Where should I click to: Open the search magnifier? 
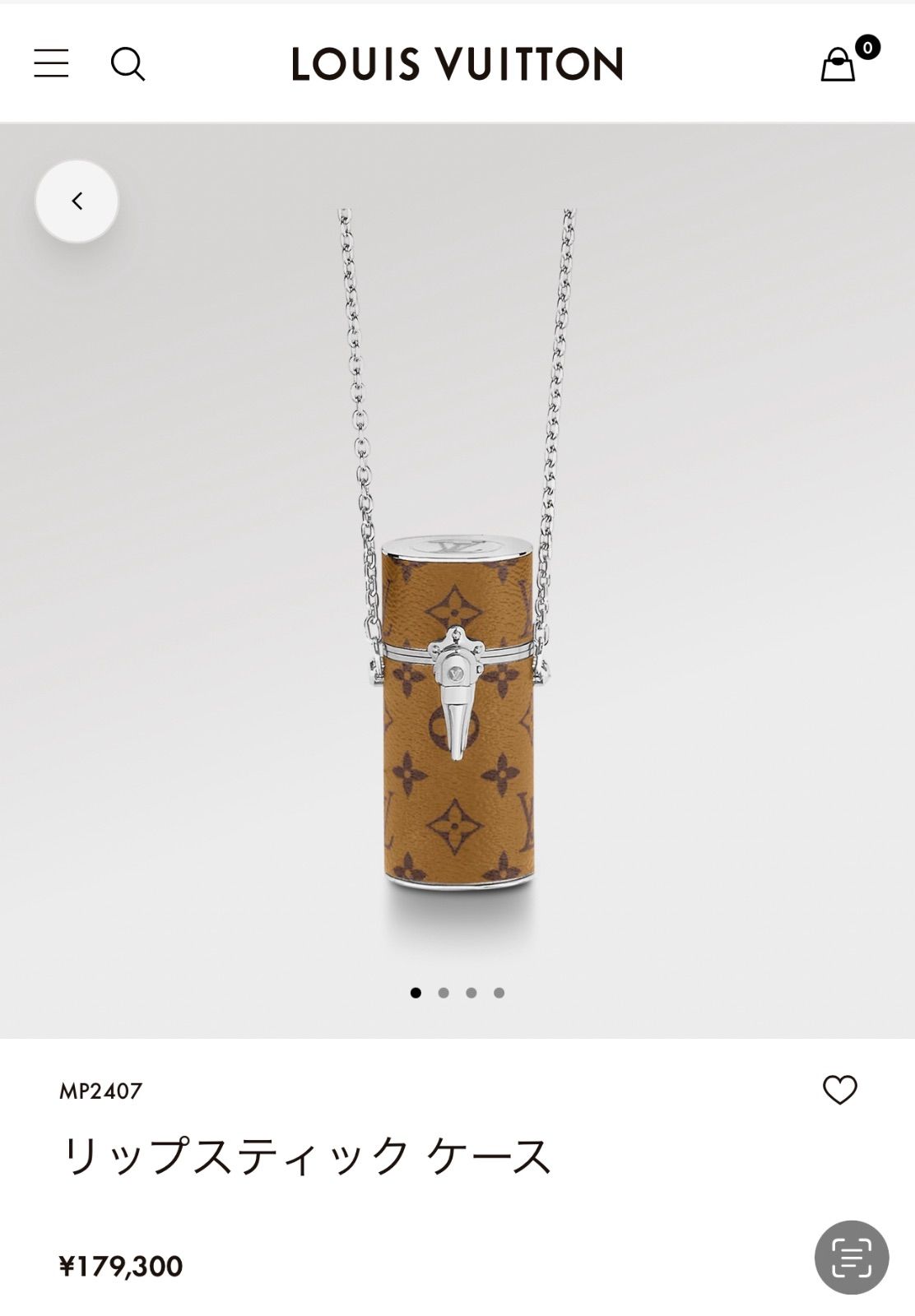[128, 63]
